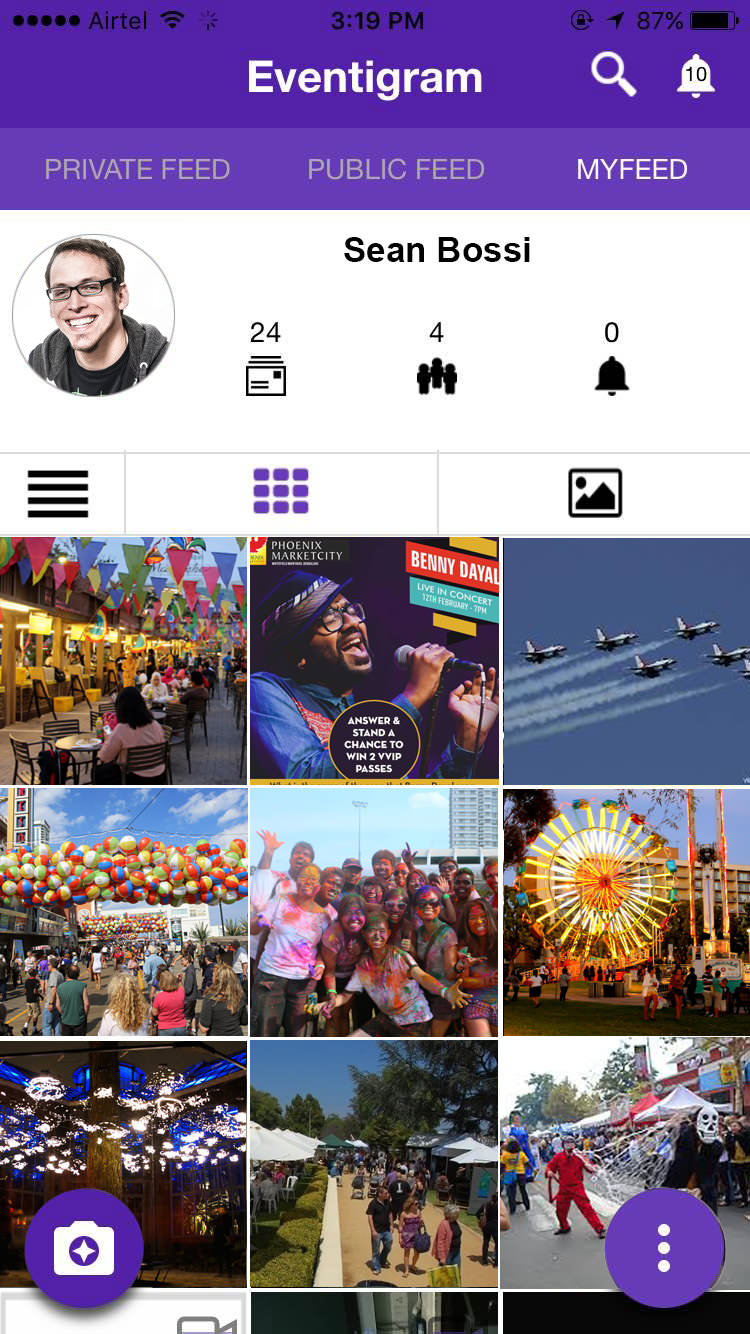The width and height of the screenshot is (750, 1334).
Task: Open the three-dot floating menu button
Action: 664,1247
